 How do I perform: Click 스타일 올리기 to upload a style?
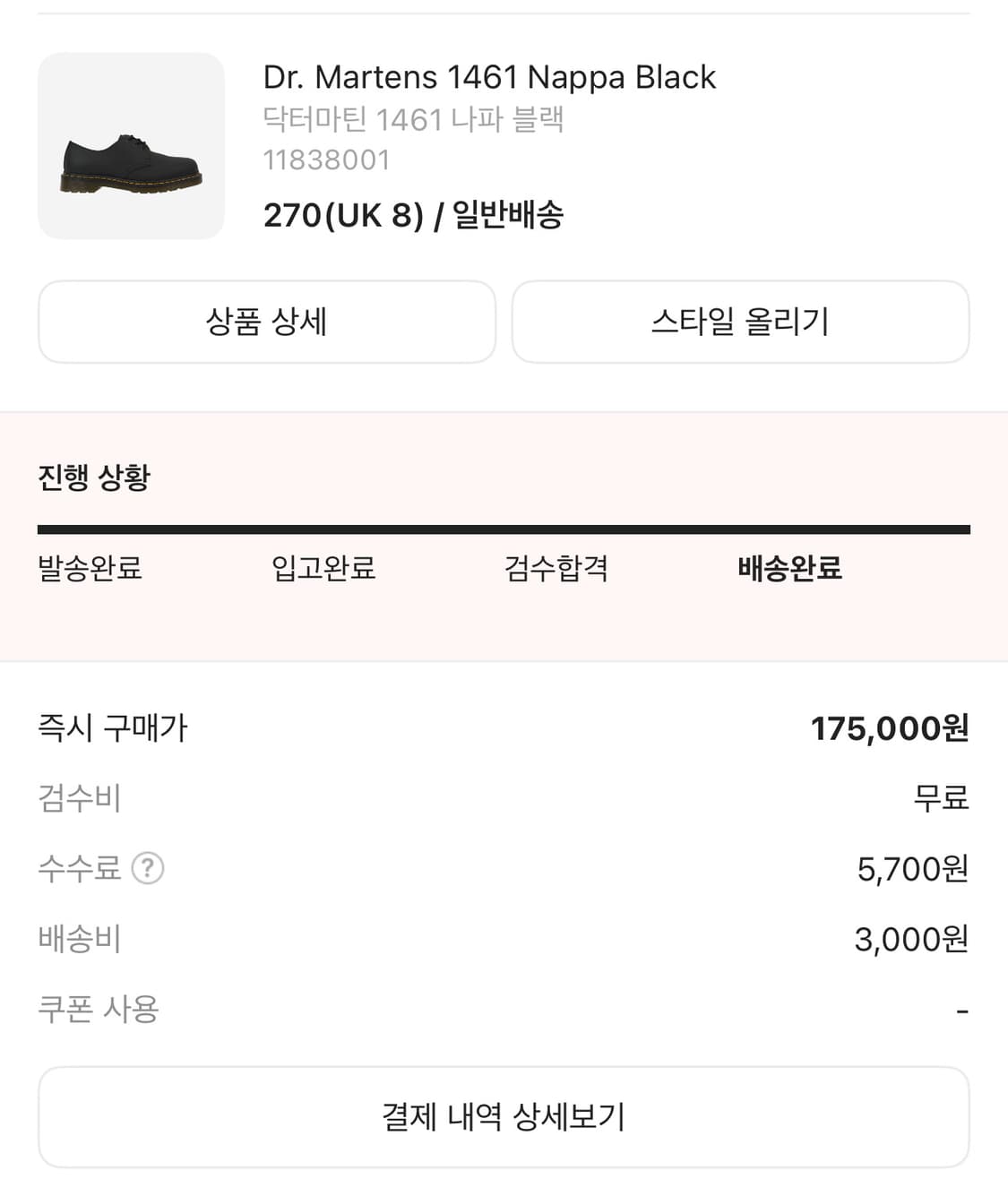click(x=740, y=322)
